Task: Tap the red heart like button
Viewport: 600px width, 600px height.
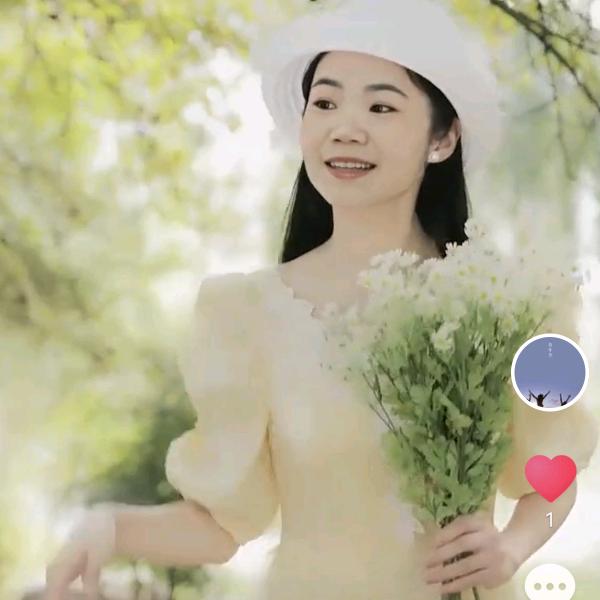Action: tap(550, 477)
